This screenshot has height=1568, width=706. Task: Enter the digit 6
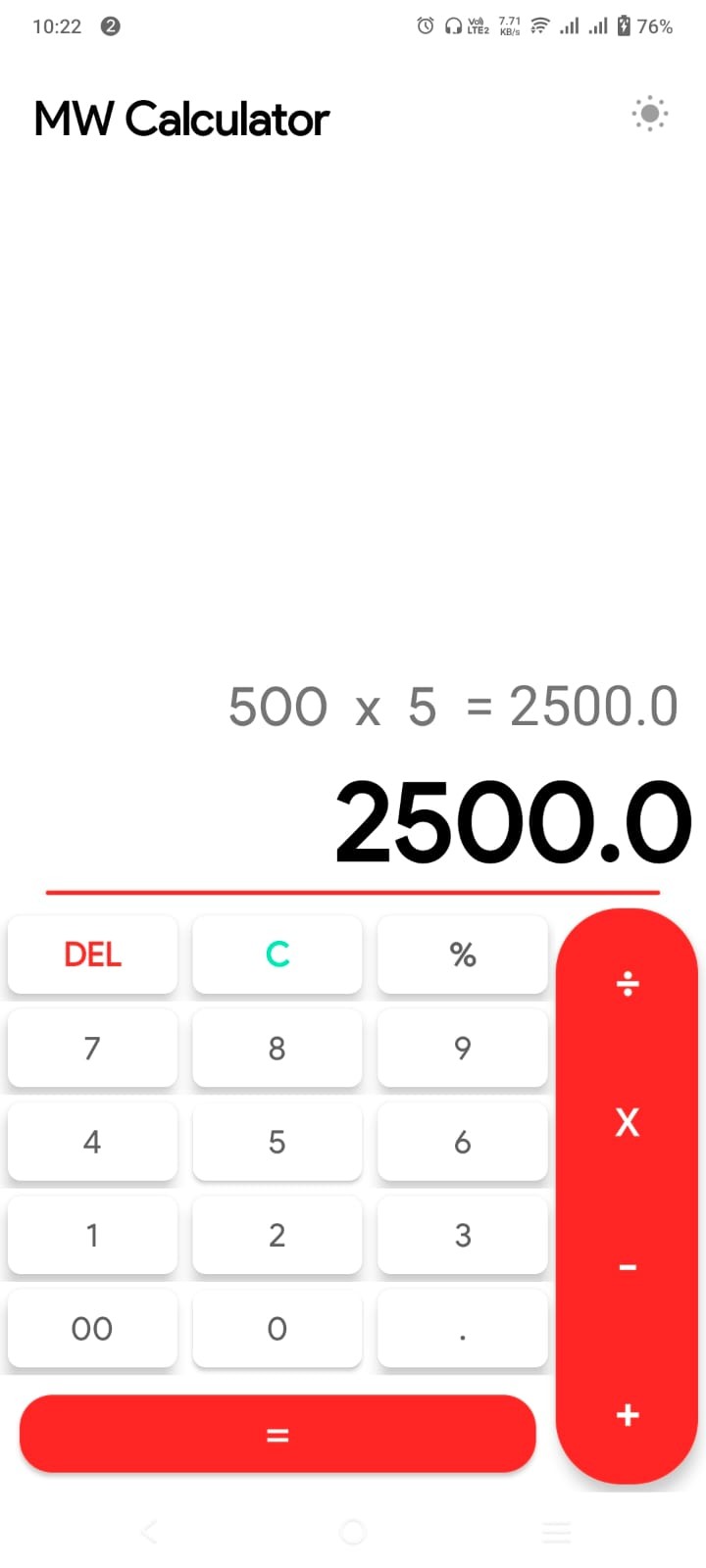pyautogui.click(x=462, y=1142)
